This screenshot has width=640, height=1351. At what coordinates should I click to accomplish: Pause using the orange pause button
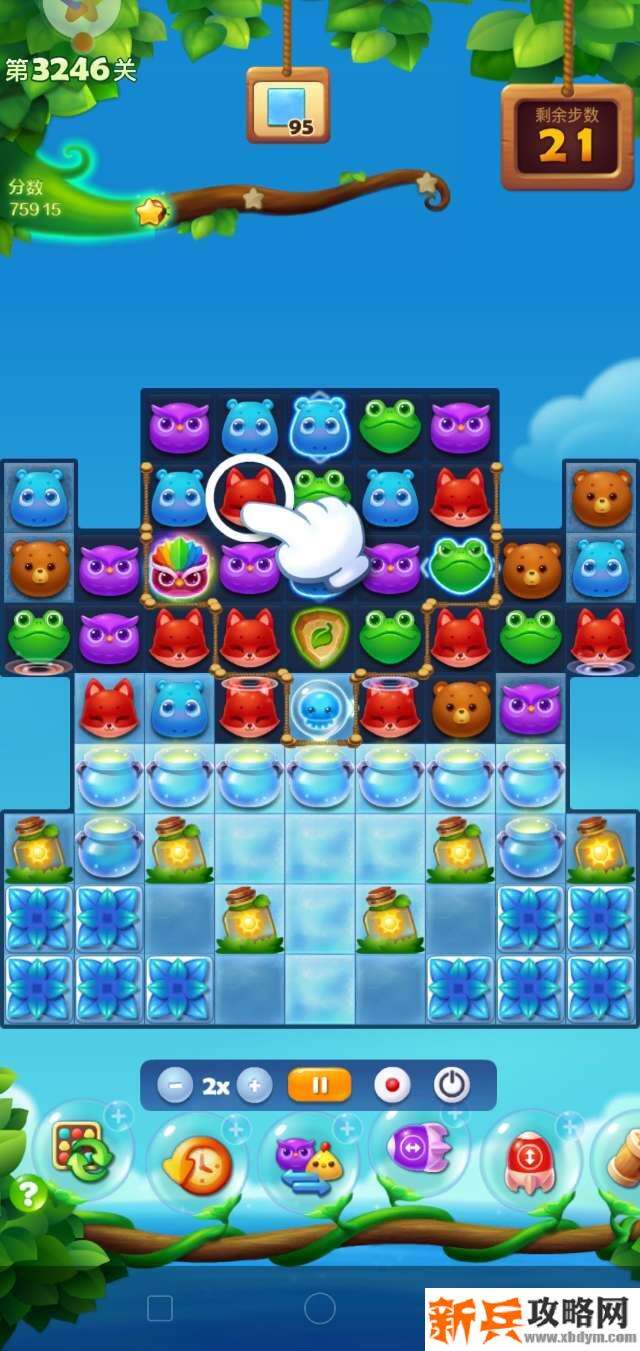[x=320, y=1085]
